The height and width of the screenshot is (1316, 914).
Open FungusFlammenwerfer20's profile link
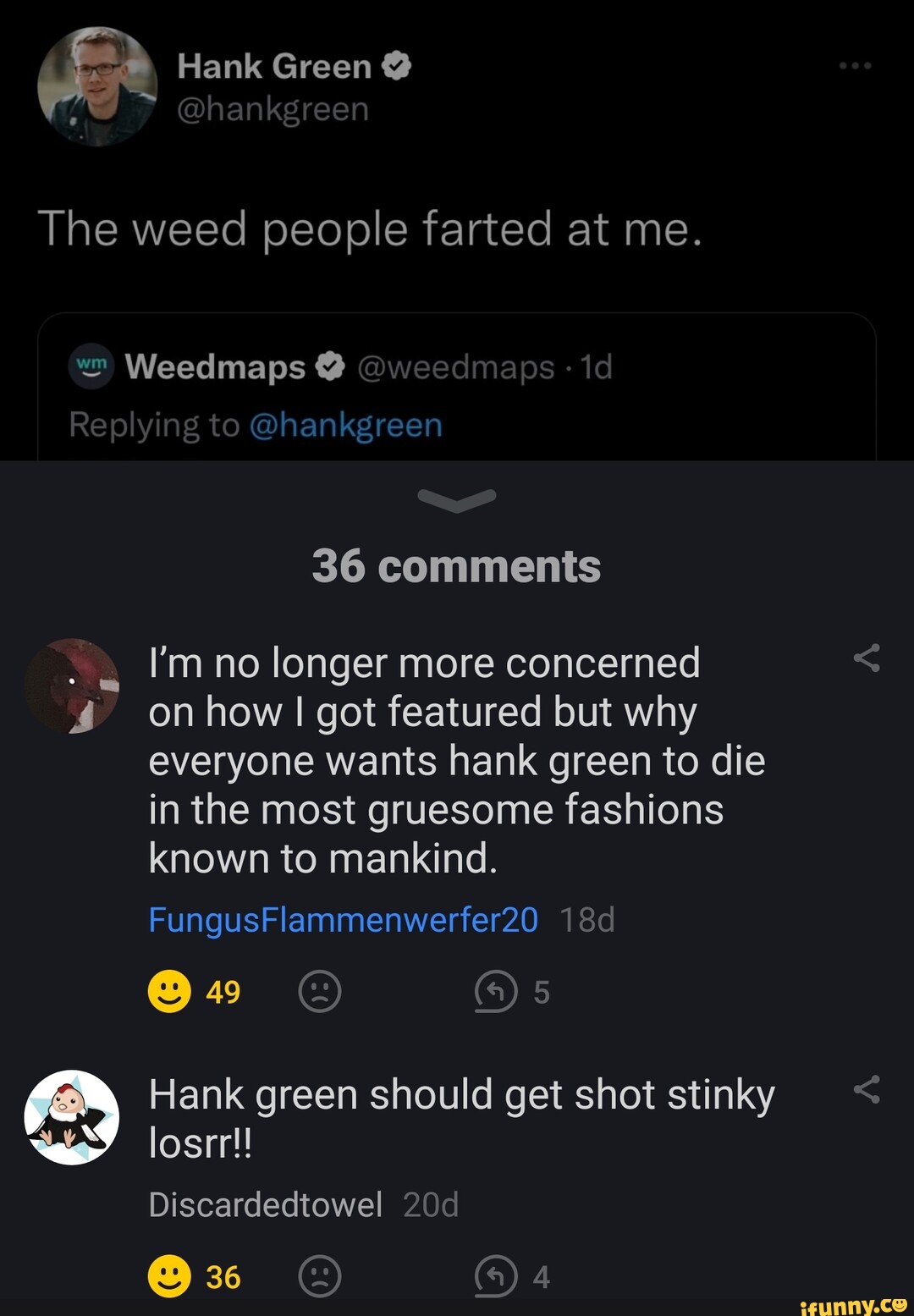(x=342, y=919)
